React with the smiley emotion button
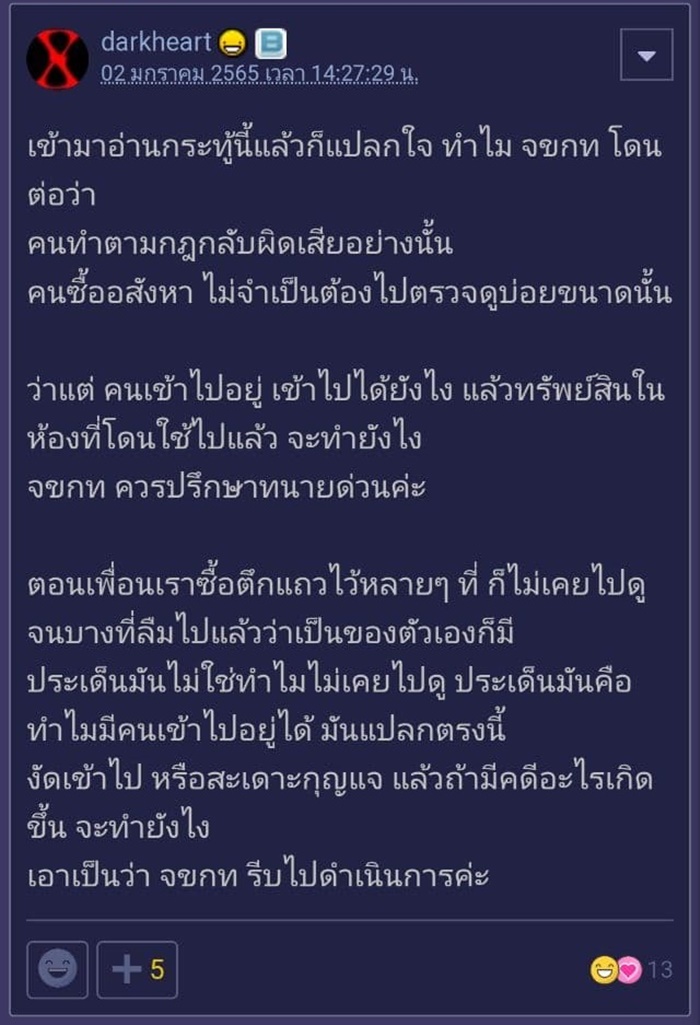The height and width of the screenshot is (1025, 700). 57,969
